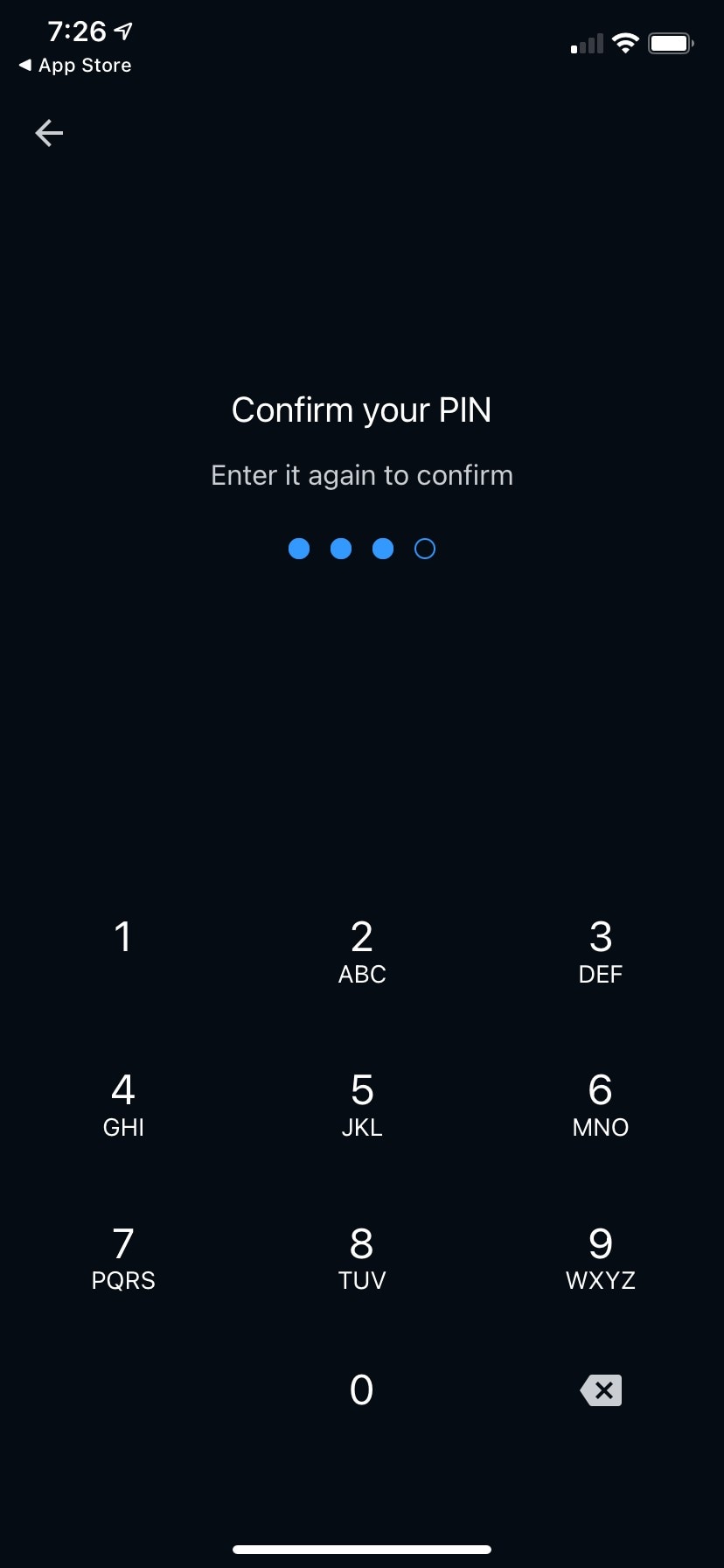Tap the location arrow next to the clock
Viewport: 724px width, 1568px height.
click(x=122, y=30)
